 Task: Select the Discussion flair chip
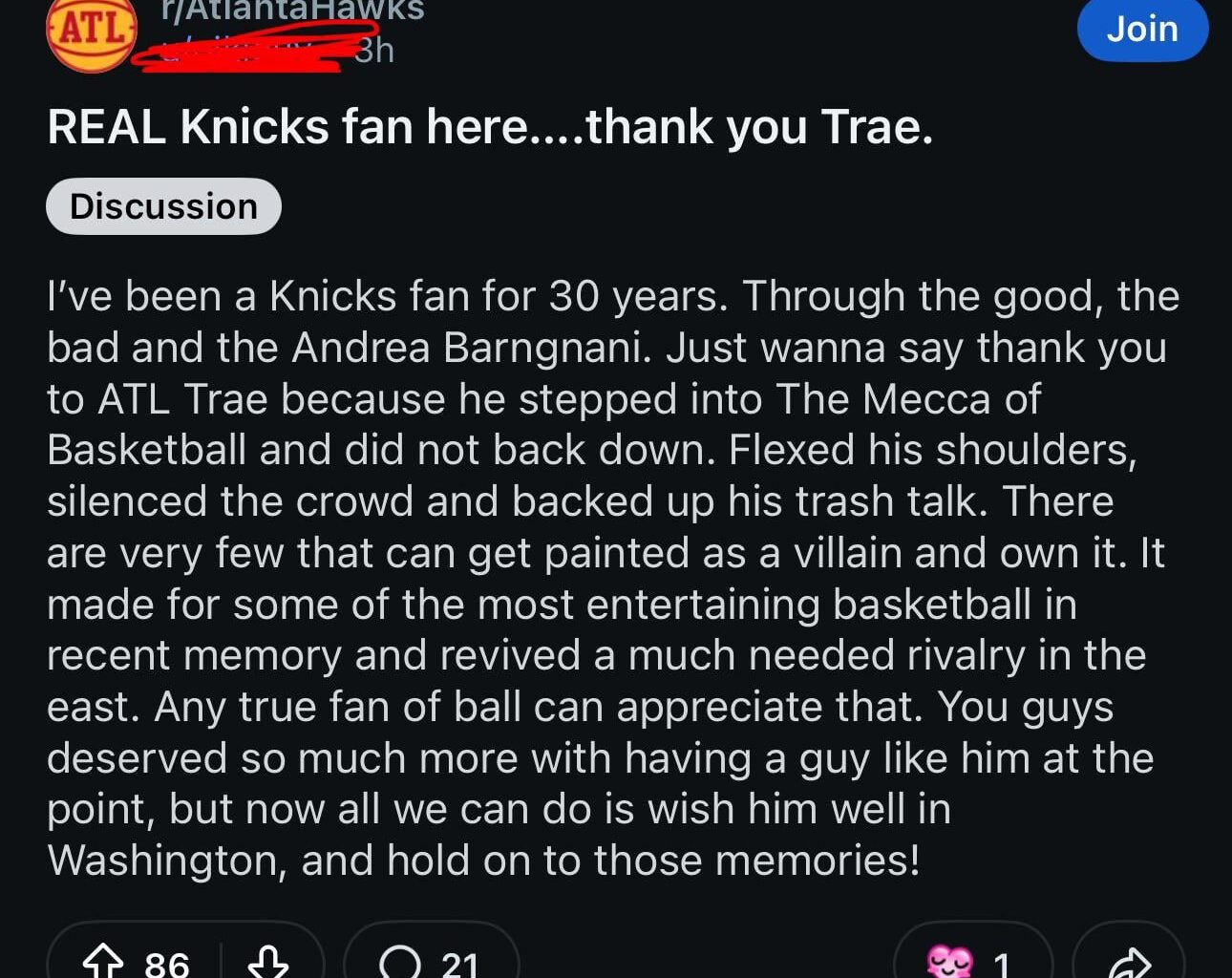point(163,206)
